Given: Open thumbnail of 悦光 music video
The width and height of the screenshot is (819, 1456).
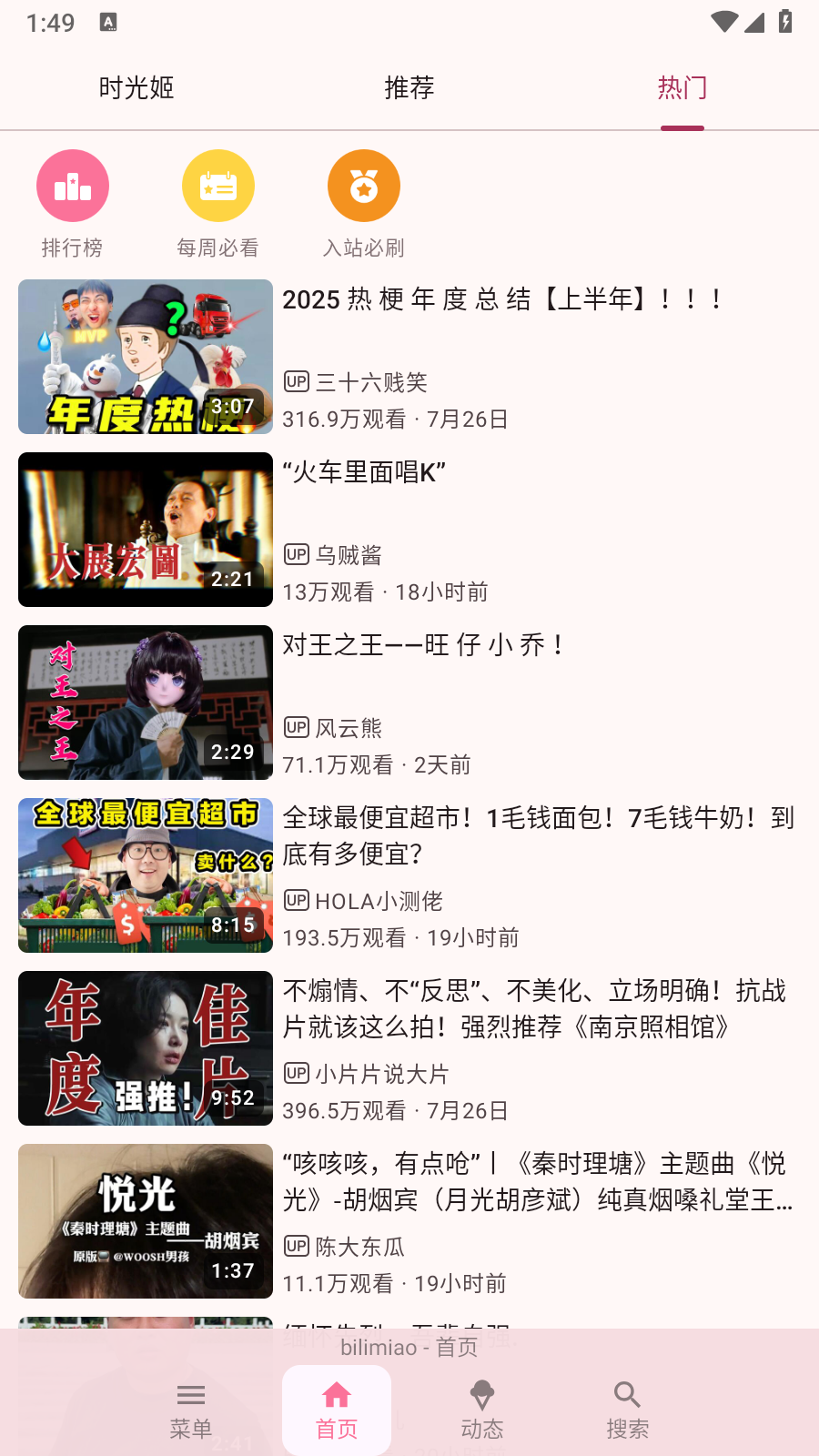Looking at the screenshot, I should coord(145,1221).
